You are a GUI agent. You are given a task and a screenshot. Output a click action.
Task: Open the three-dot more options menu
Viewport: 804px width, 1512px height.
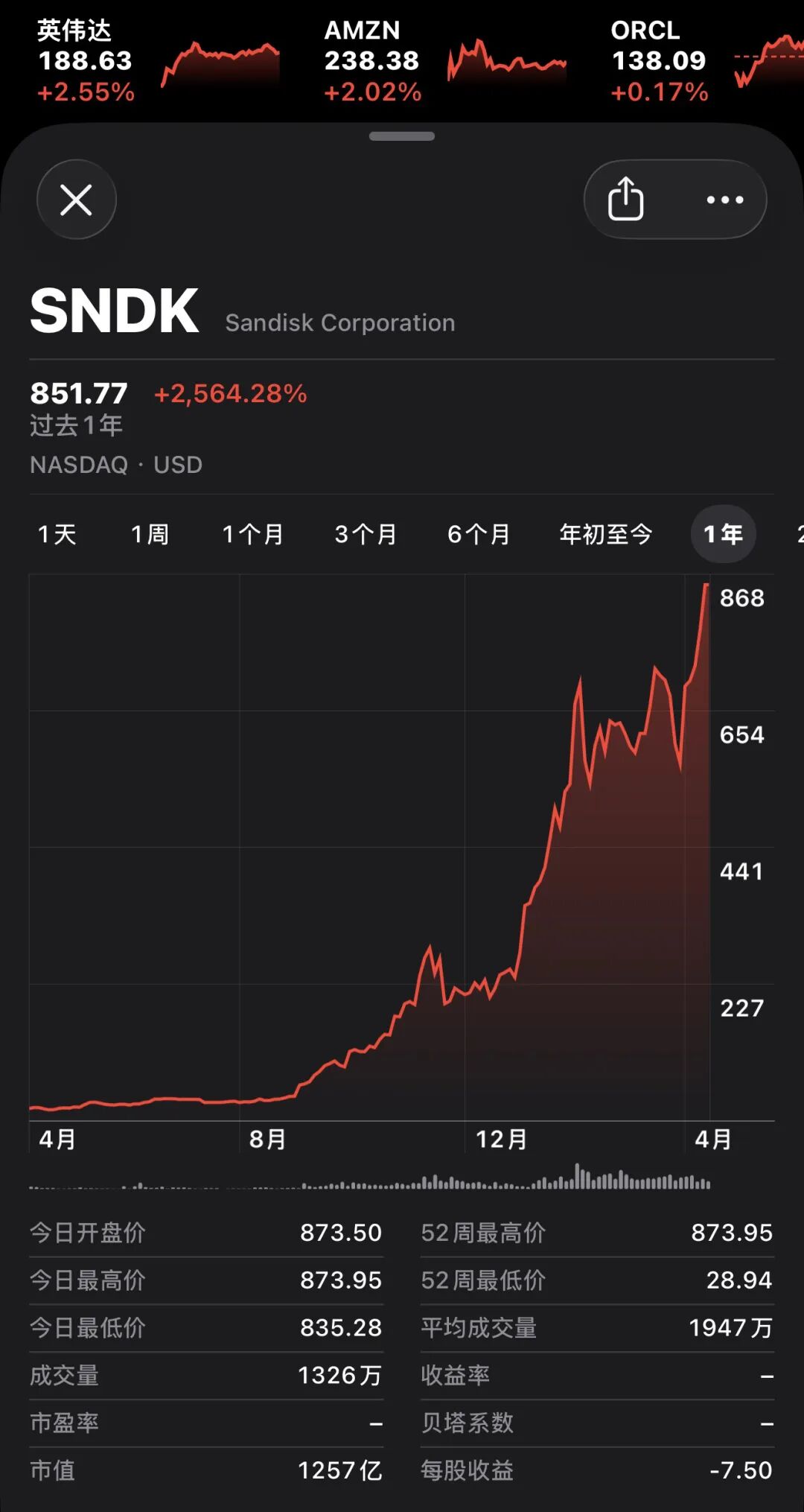(724, 200)
